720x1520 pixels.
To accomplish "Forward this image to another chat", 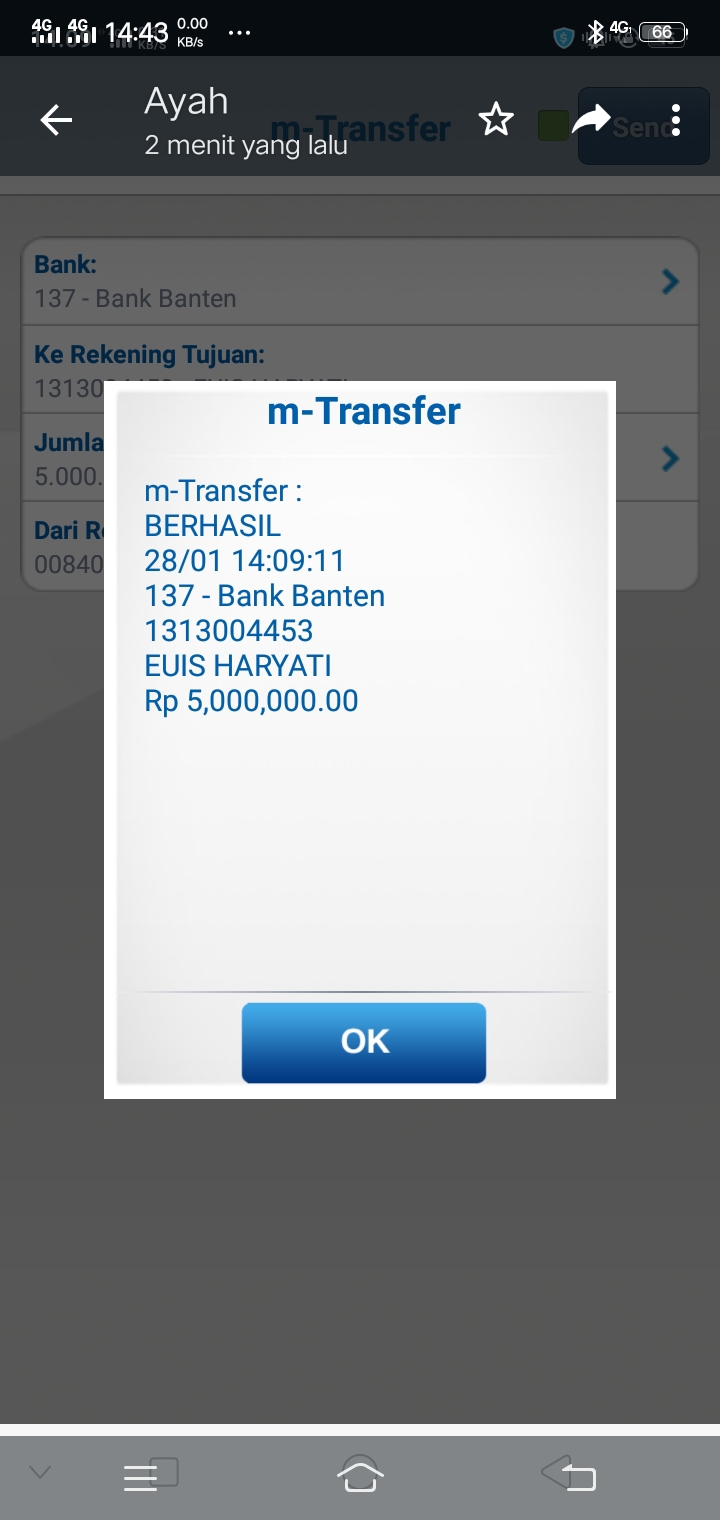I will pos(590,121).
